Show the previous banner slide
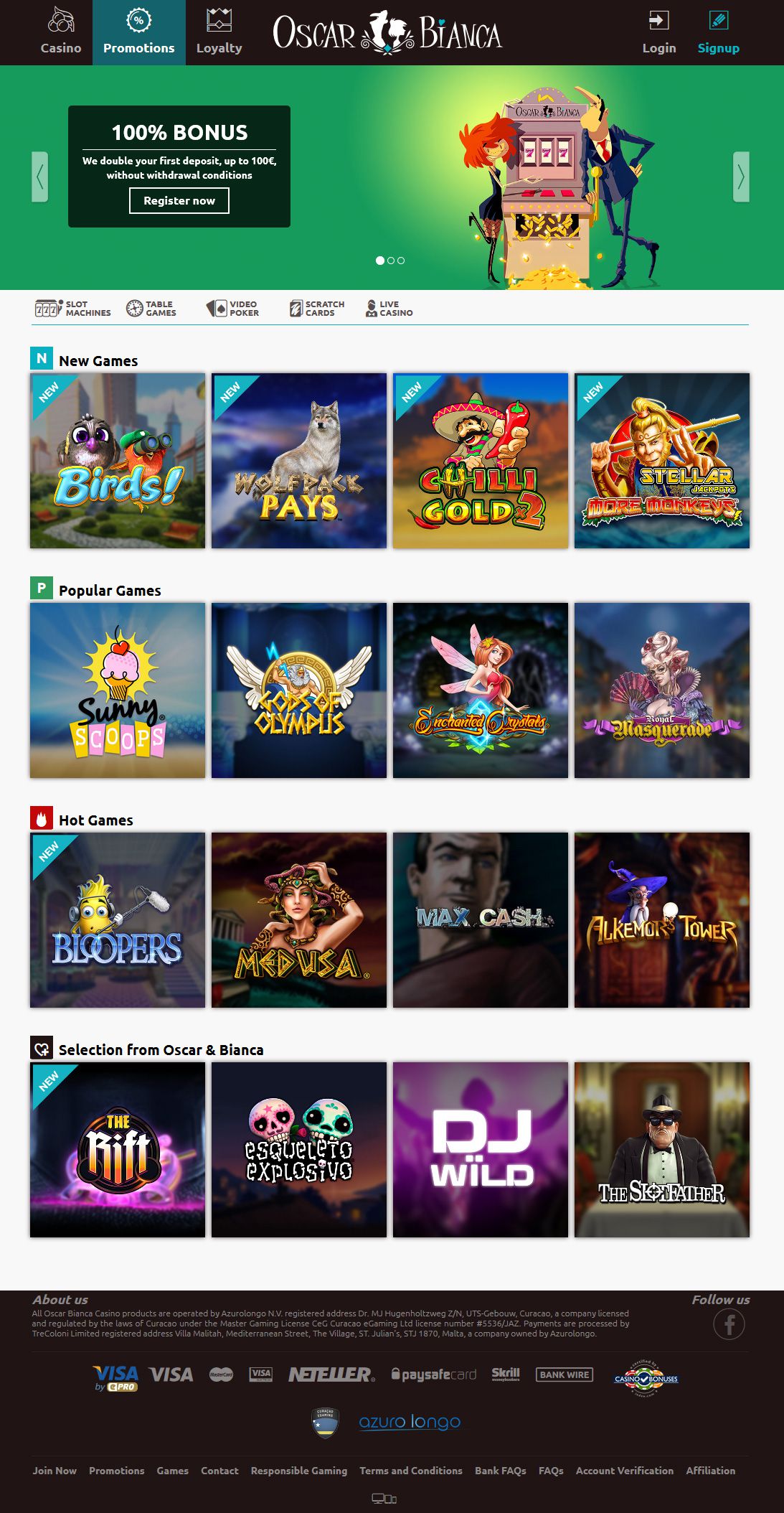The width and height of the screenshot is (784, 1513). tap(40, 177)
